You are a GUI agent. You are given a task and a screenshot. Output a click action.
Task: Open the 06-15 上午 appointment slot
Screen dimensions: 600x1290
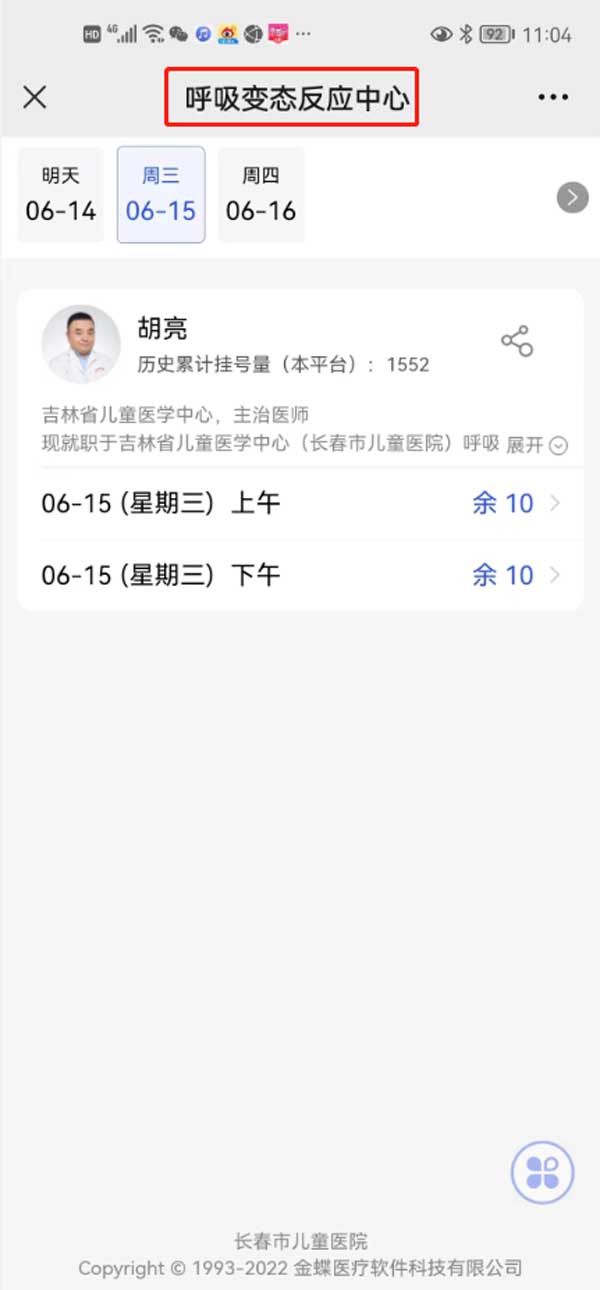click(300, 503)
